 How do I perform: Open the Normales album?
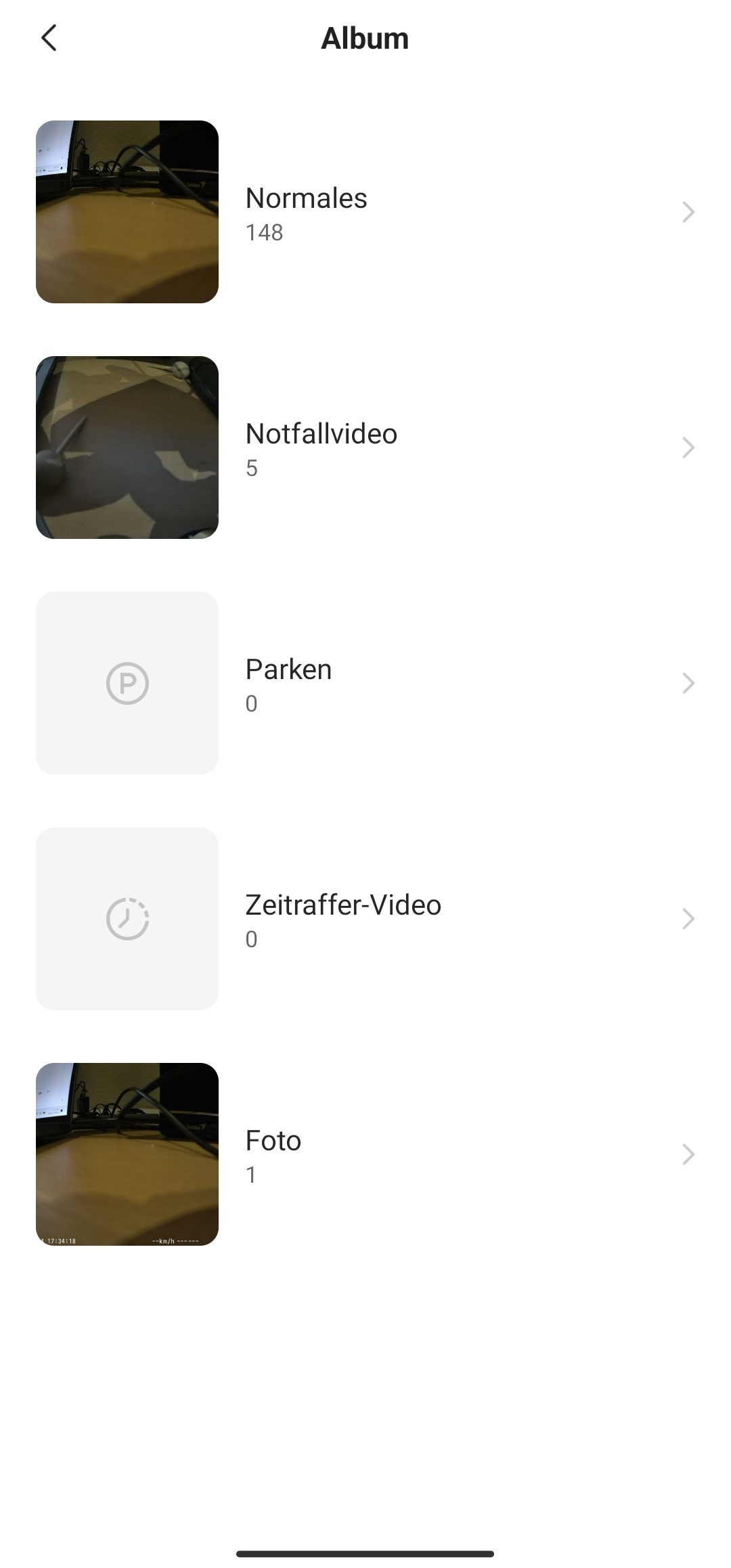[365, 212]
